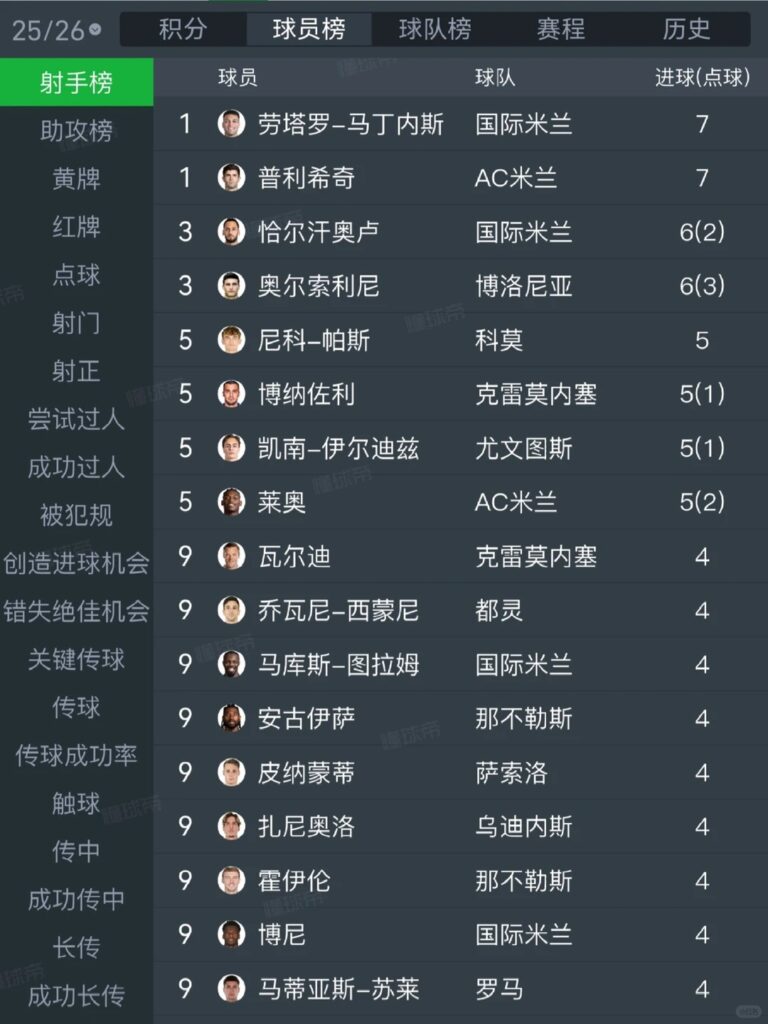Show the 黄牌 ranking
This screenshot has height=1024, width=768.
76,179
